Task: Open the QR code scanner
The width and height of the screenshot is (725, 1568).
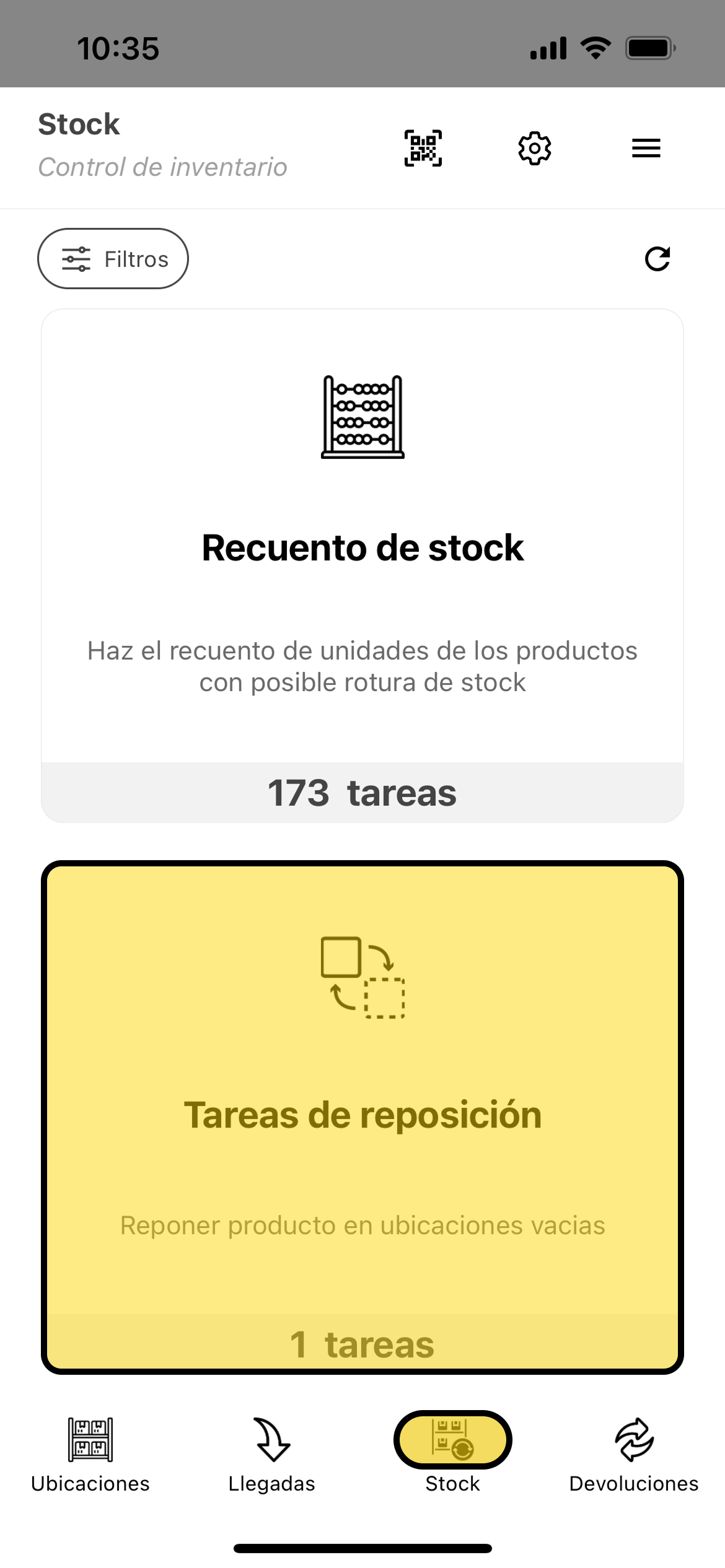Action: click(423, 148)
